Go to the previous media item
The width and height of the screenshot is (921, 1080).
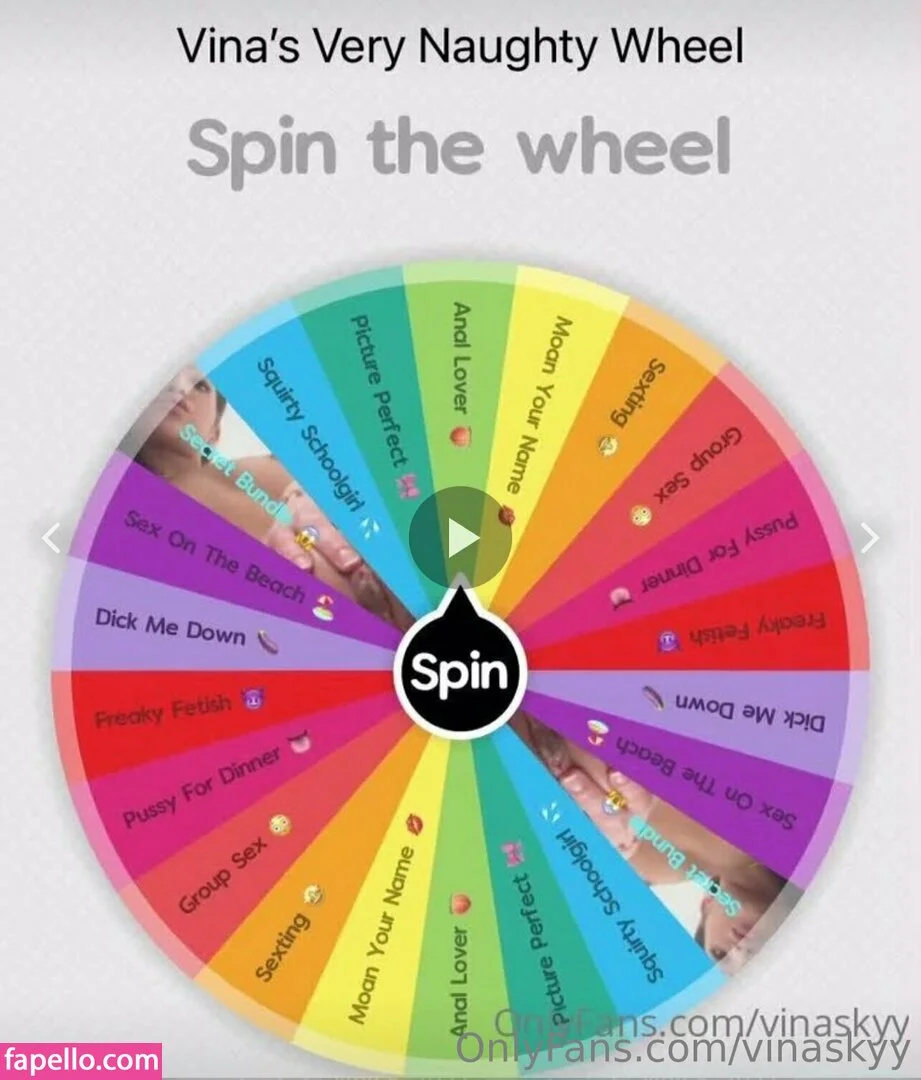(x=51, y=538)
